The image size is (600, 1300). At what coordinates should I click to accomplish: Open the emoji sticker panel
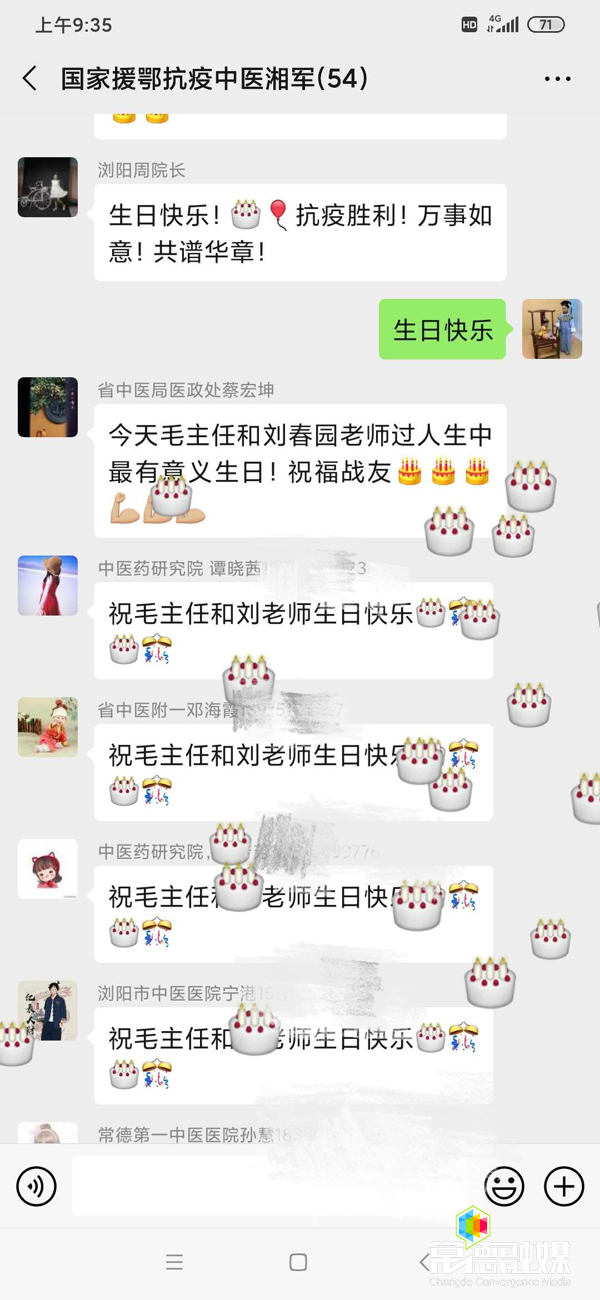click(x=504, y=1187)
